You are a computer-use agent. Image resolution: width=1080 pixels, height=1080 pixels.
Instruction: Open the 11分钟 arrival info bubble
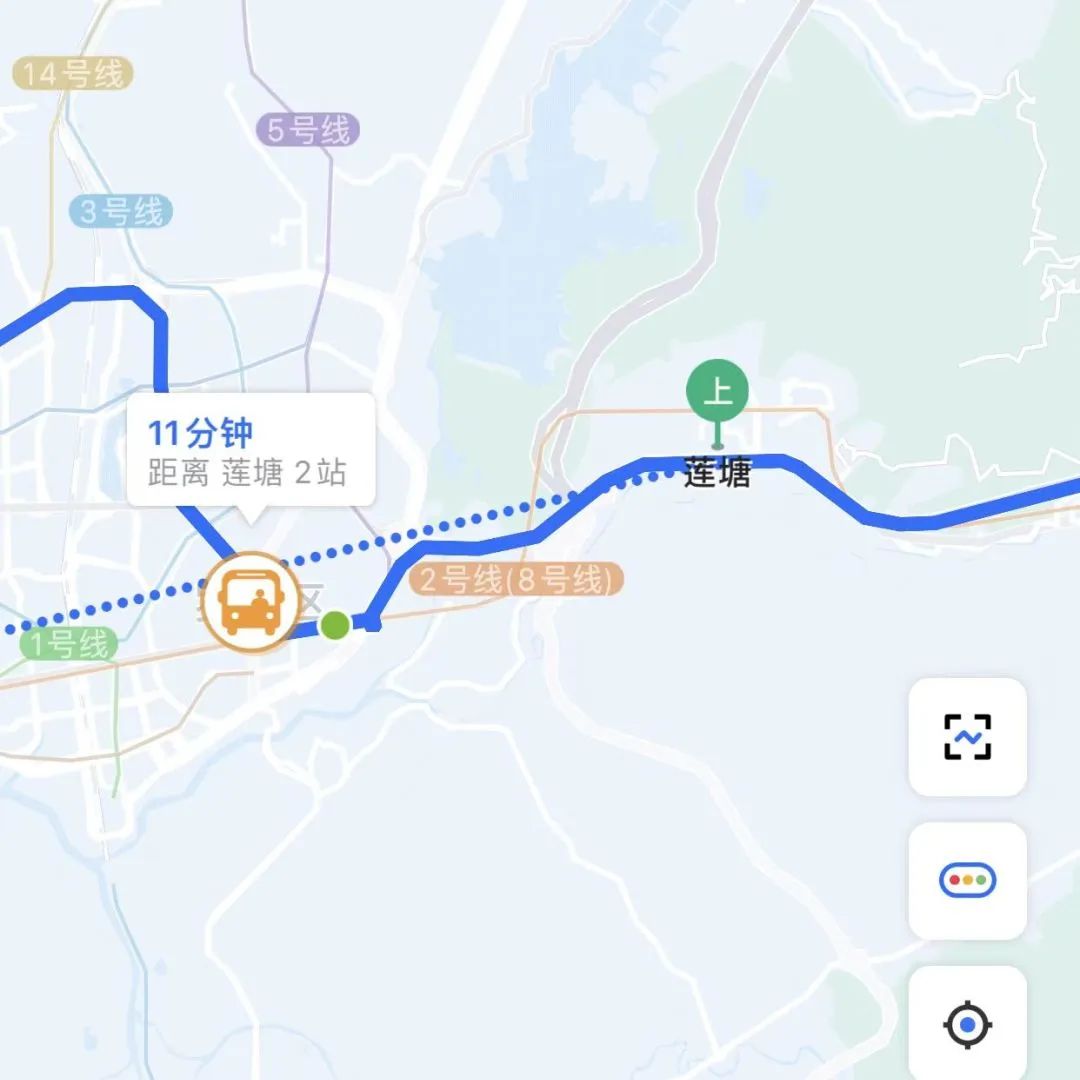(x=250, y=450)
